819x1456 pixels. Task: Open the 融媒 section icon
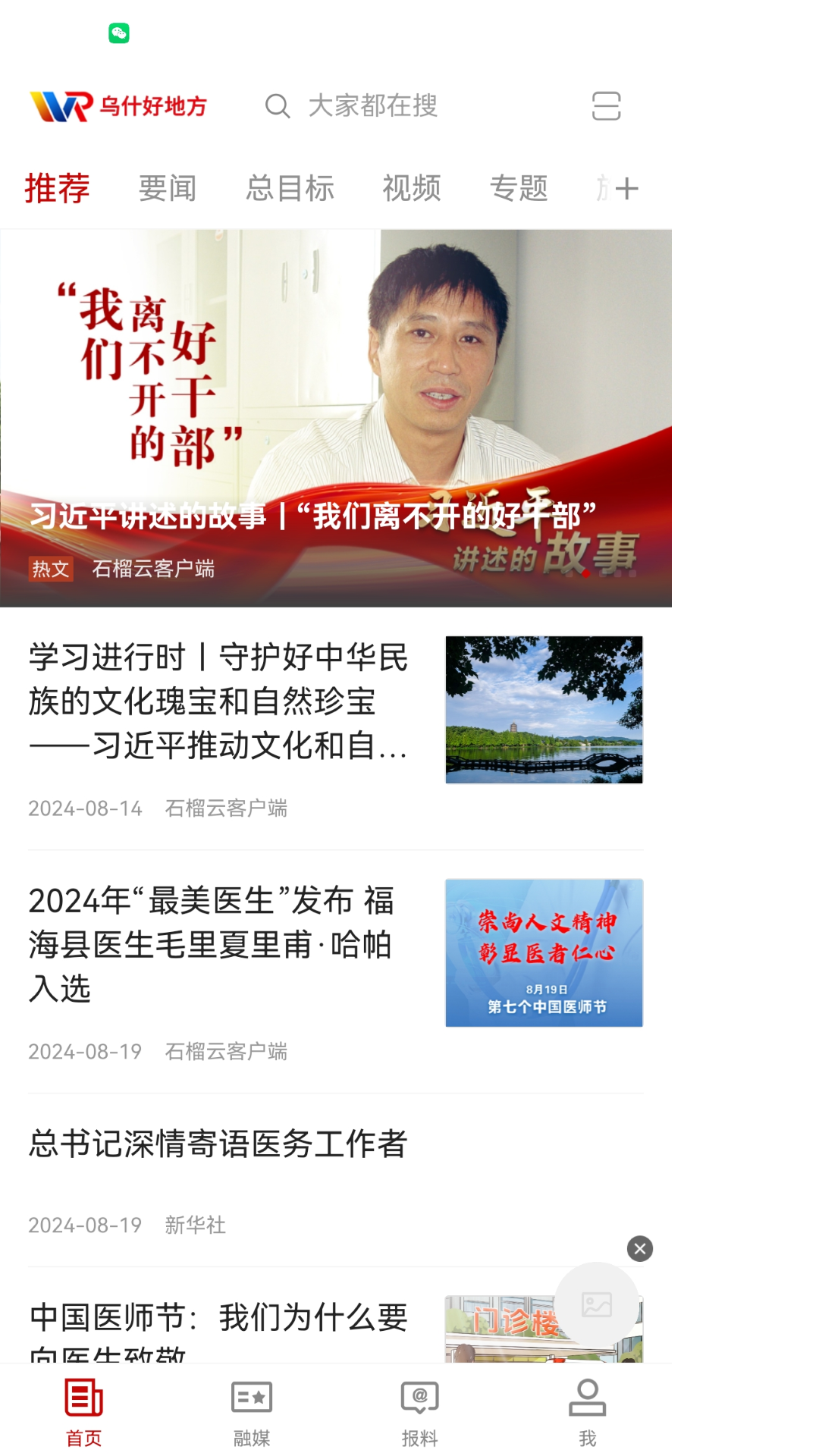tap(253, 1399)
